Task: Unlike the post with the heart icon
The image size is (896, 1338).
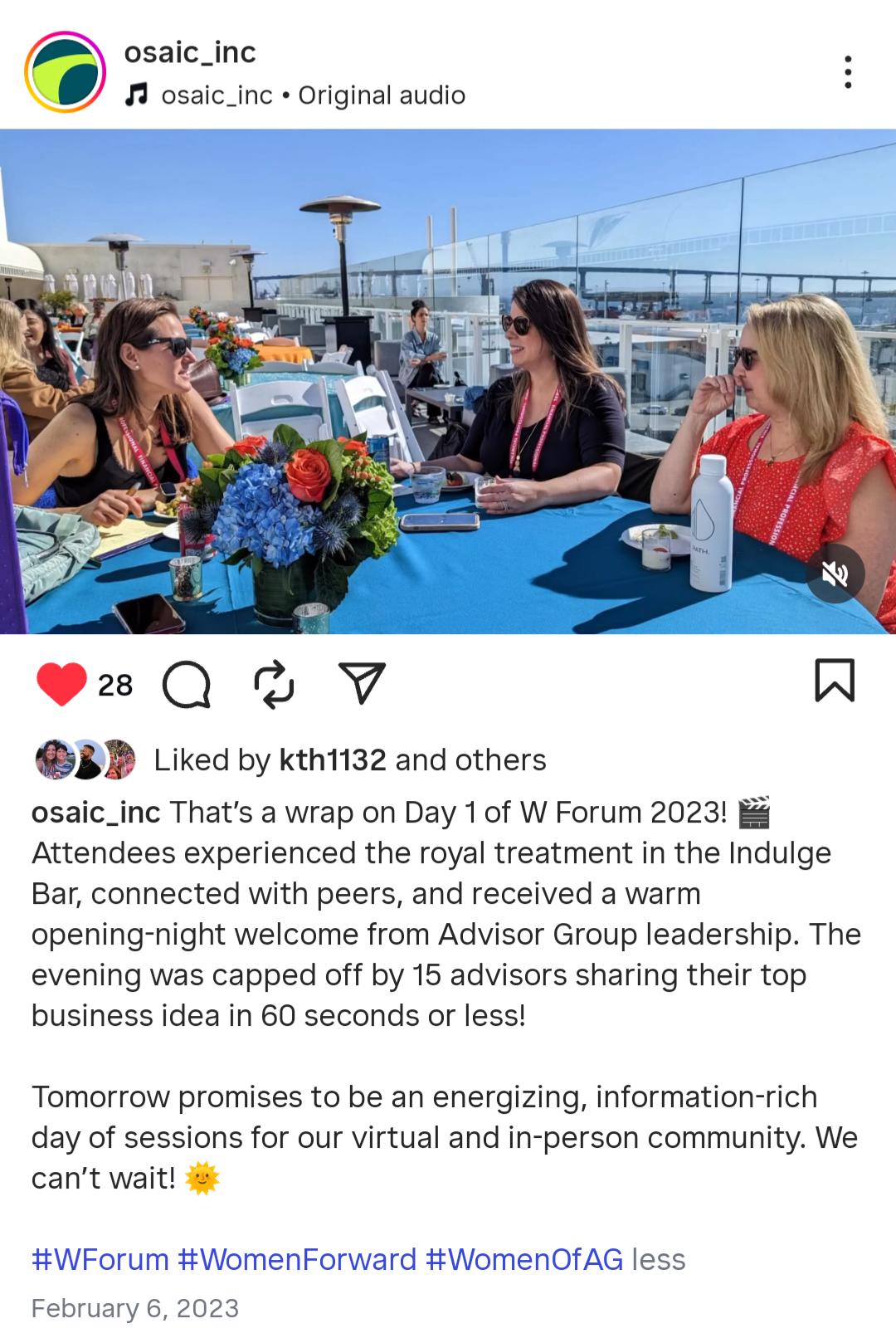Action: pyautogui.click(x=62, y=684)
